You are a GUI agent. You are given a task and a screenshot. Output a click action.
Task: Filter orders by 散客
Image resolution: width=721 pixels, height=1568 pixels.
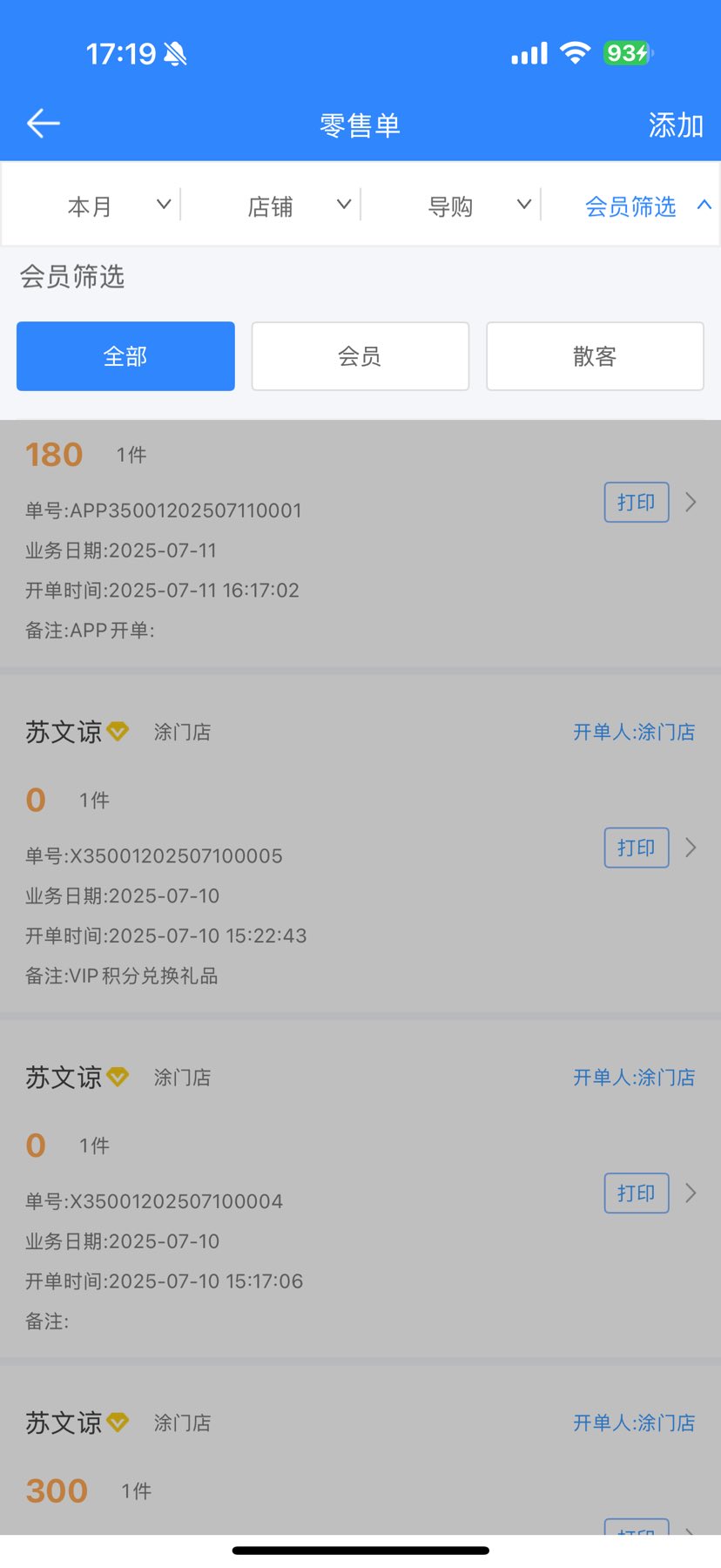(595, 356)
